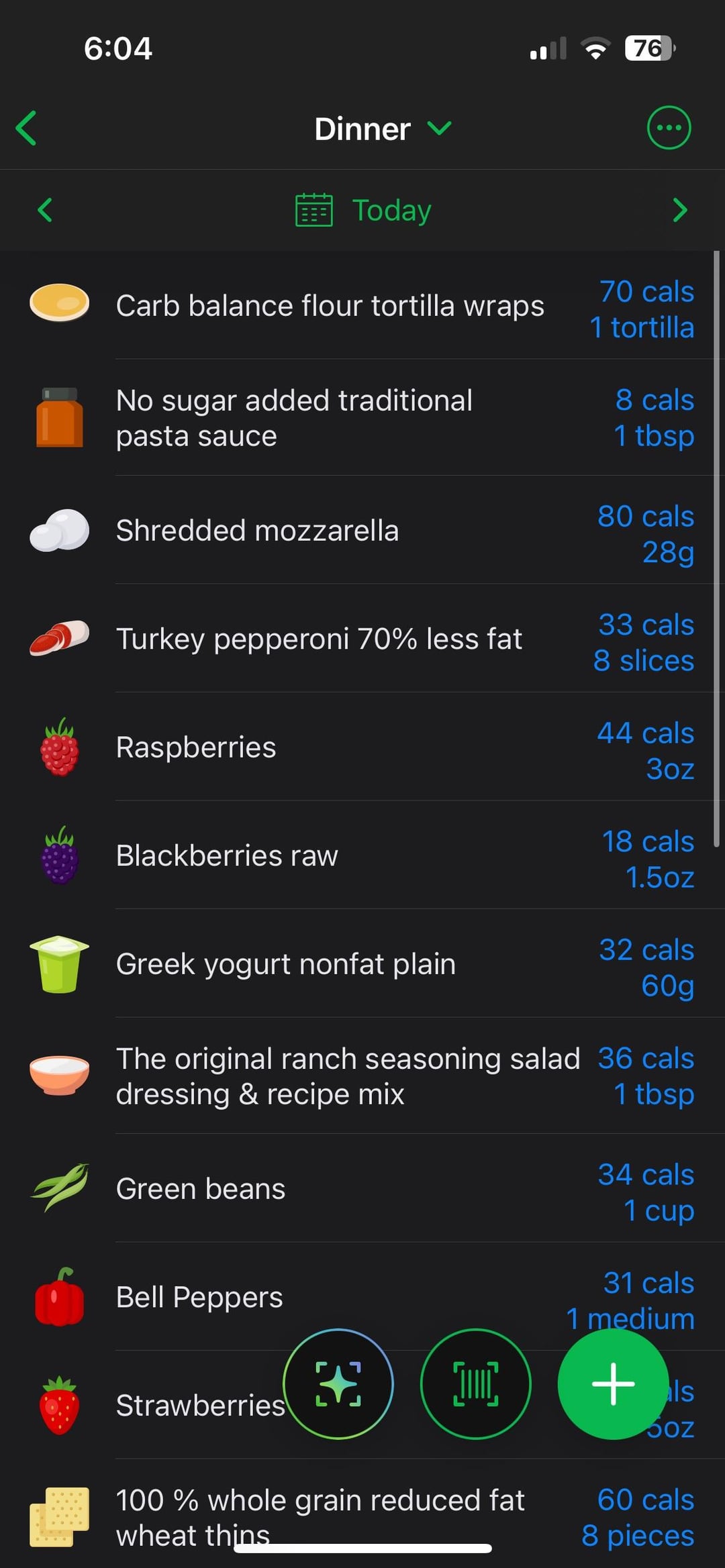Go to the previous day

[x=45, y=210]
